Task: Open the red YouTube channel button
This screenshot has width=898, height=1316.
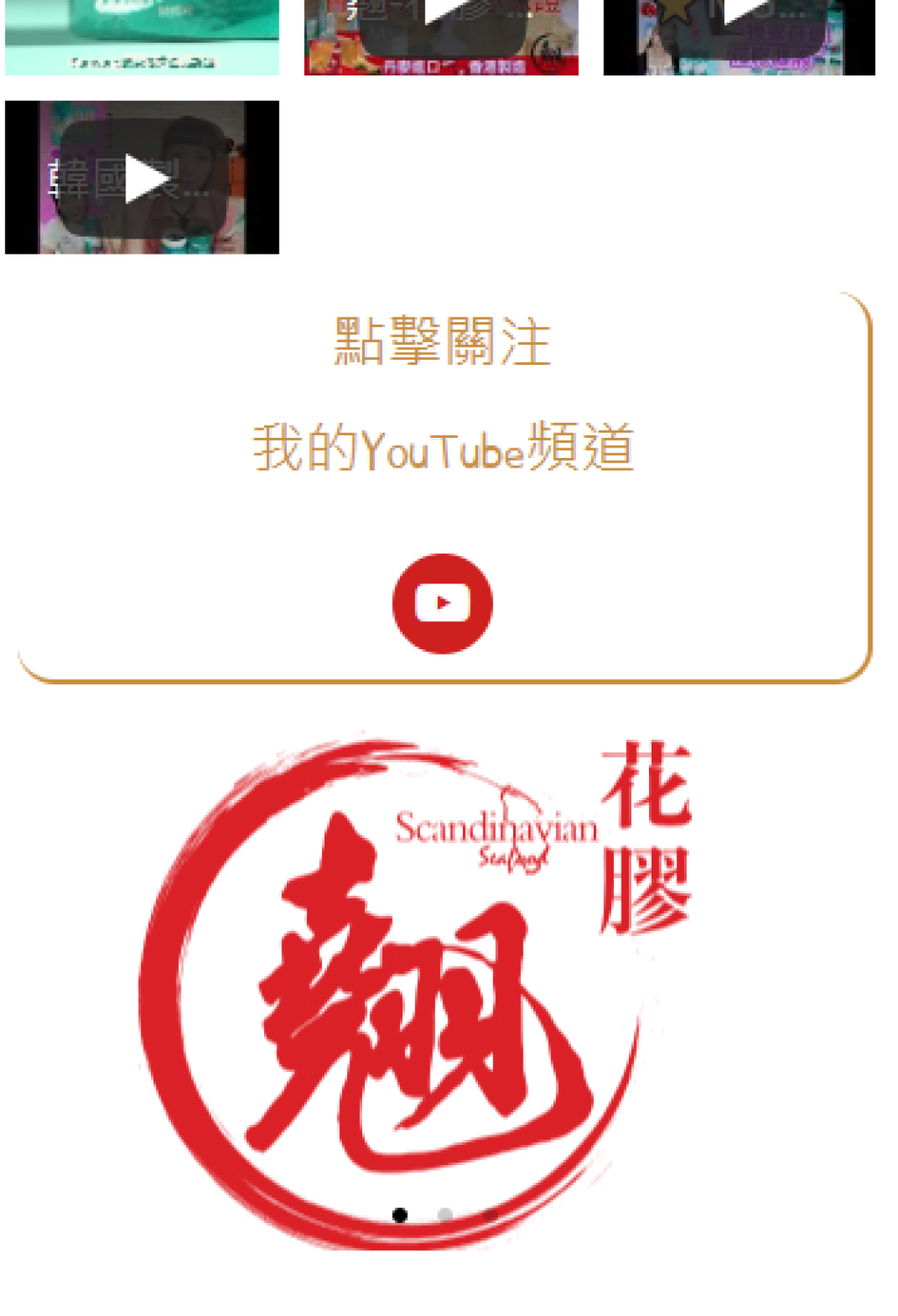Action: (x=442, y=603)
